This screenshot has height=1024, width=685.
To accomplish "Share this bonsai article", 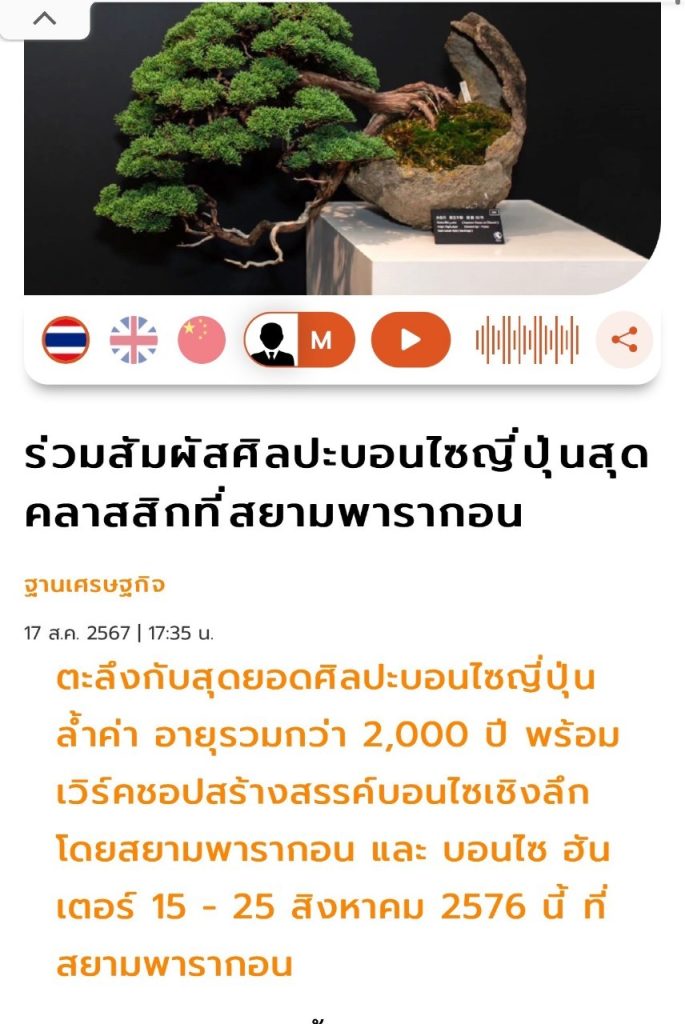I will [624, 340].
